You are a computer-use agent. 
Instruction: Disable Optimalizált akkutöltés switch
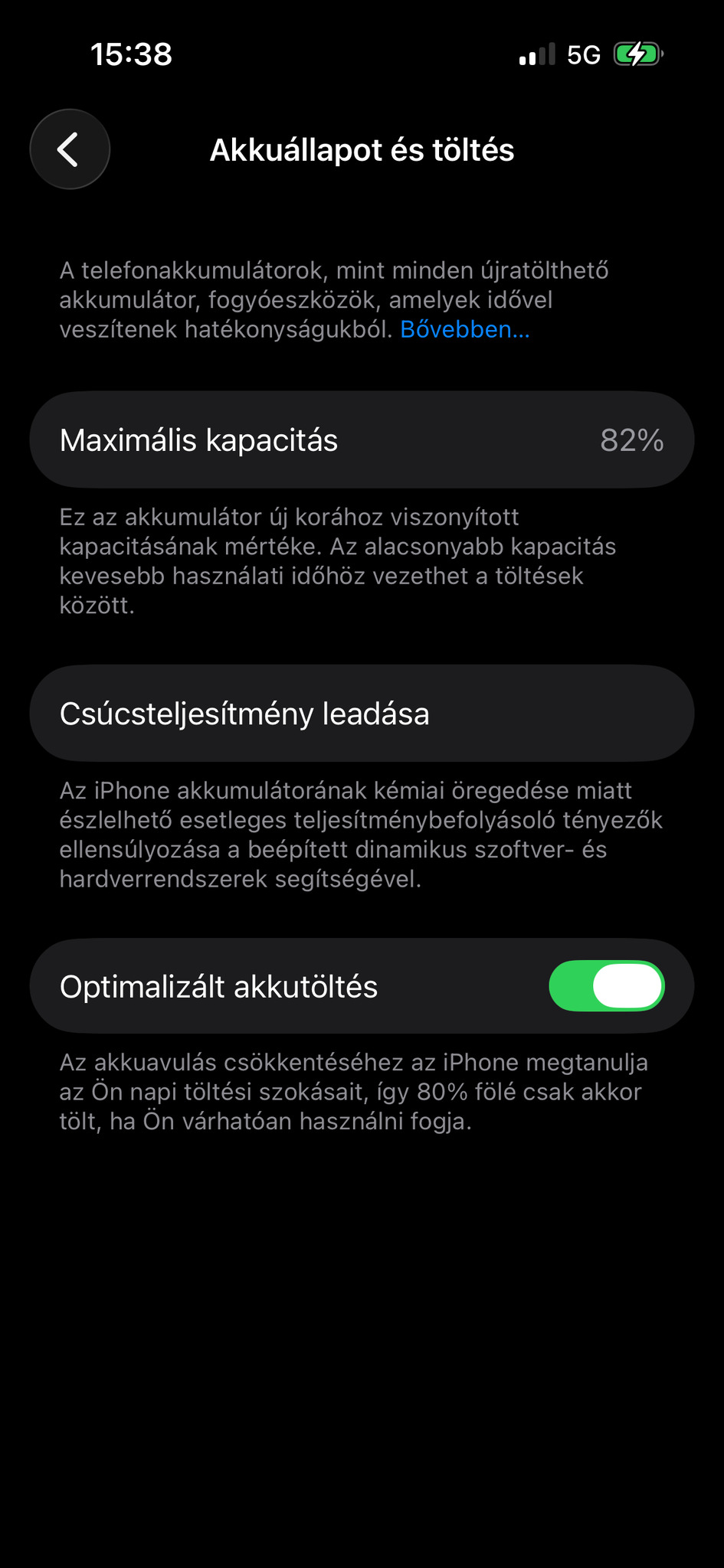coord(606,986)
